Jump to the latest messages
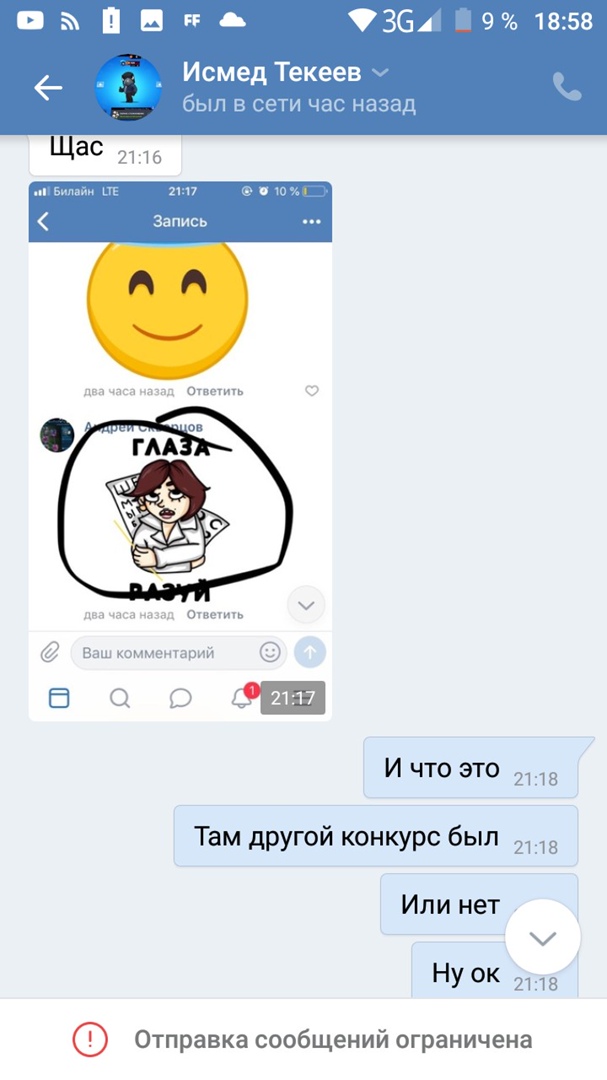 coord(542,938)
